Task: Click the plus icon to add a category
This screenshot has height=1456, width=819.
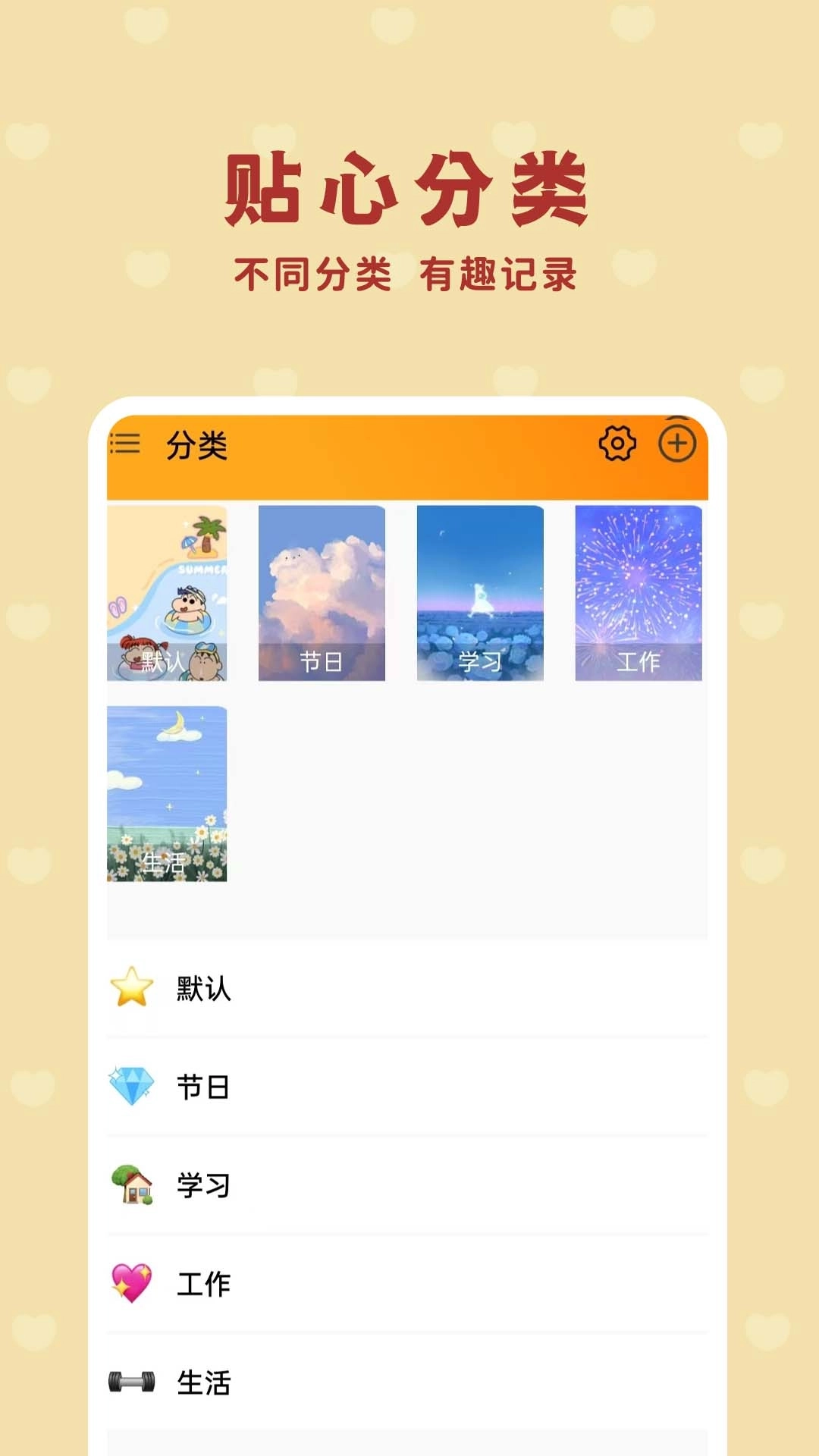Action: (677, 442)
